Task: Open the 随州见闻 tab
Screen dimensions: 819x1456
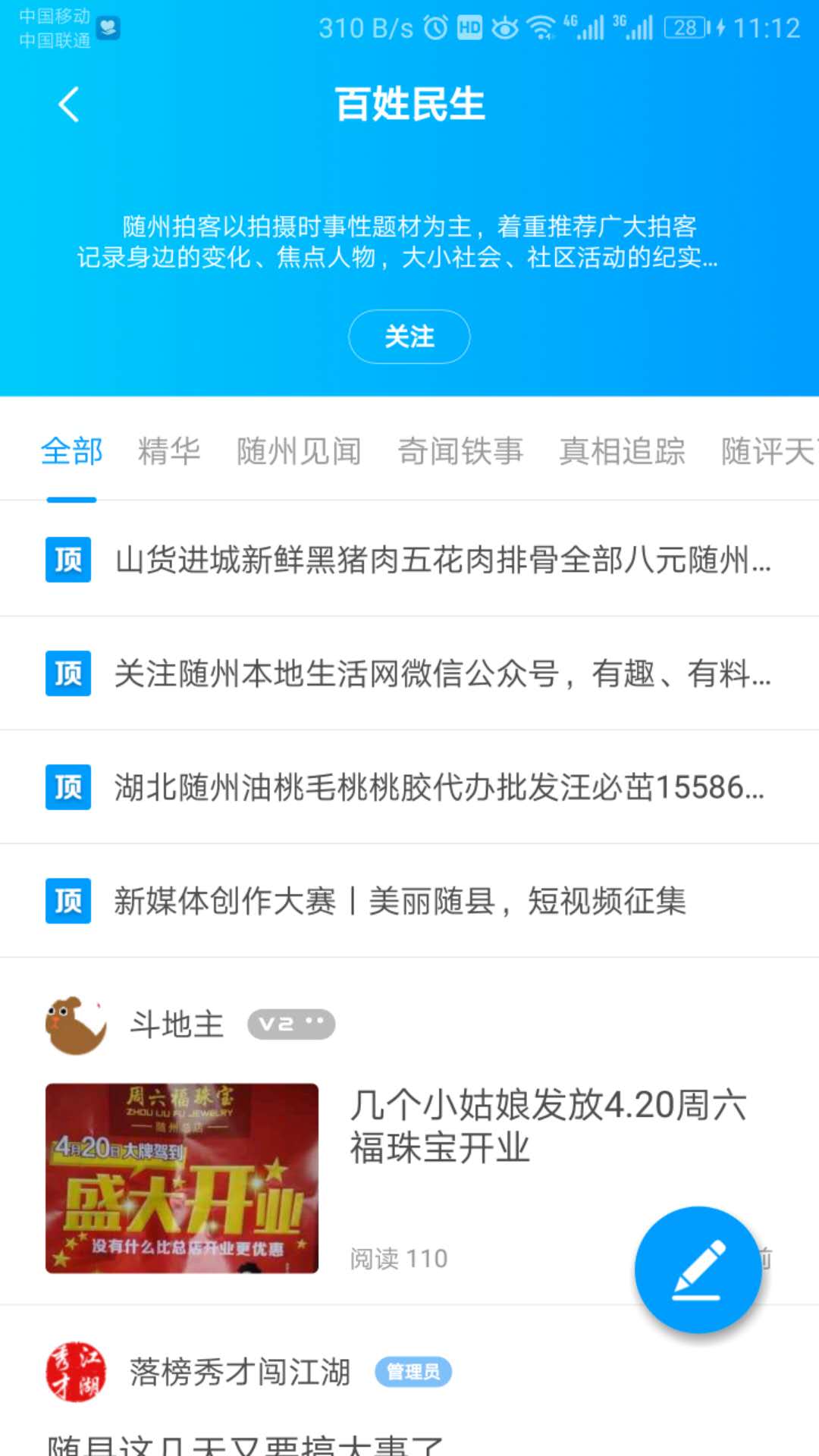Action: pos(299,451)
